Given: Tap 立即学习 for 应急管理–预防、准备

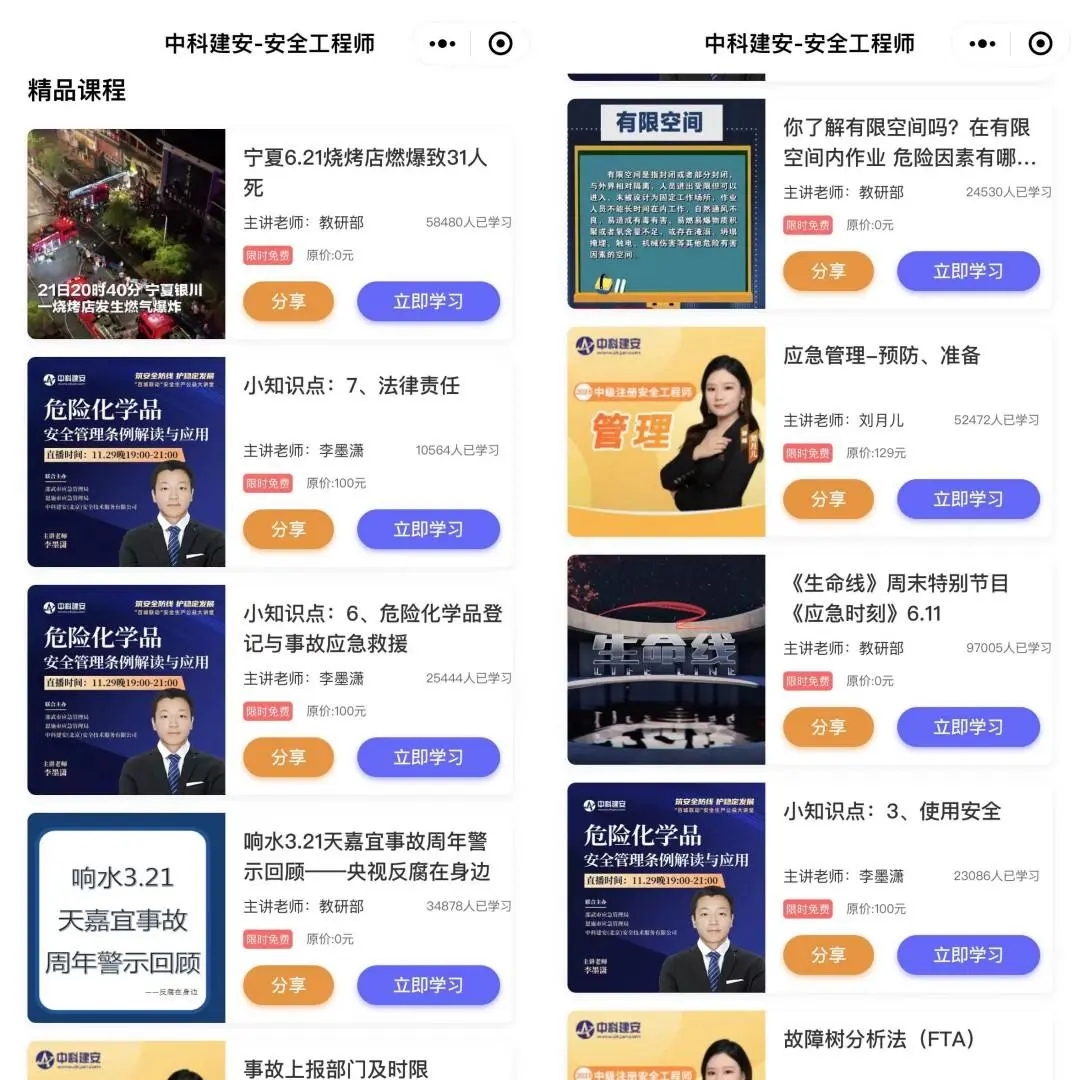Looking at the screenshot, I should 968,499.
